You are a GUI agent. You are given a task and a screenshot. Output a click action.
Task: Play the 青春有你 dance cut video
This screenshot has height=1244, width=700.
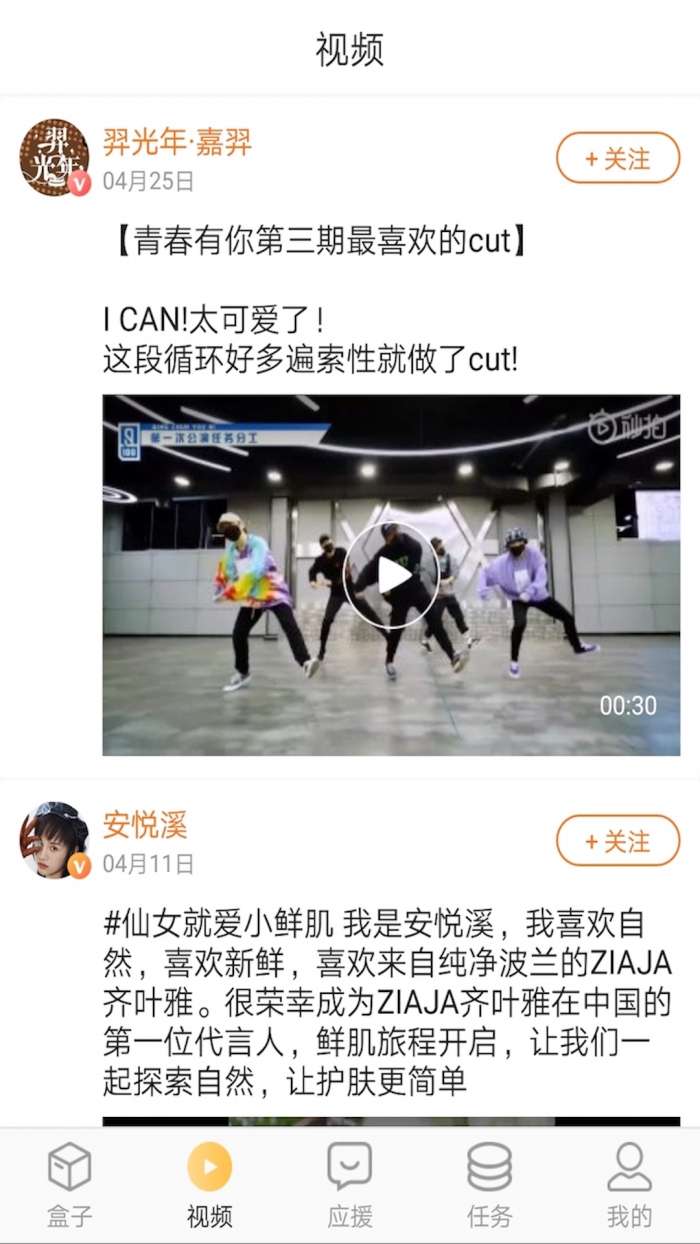click(391, 575)
